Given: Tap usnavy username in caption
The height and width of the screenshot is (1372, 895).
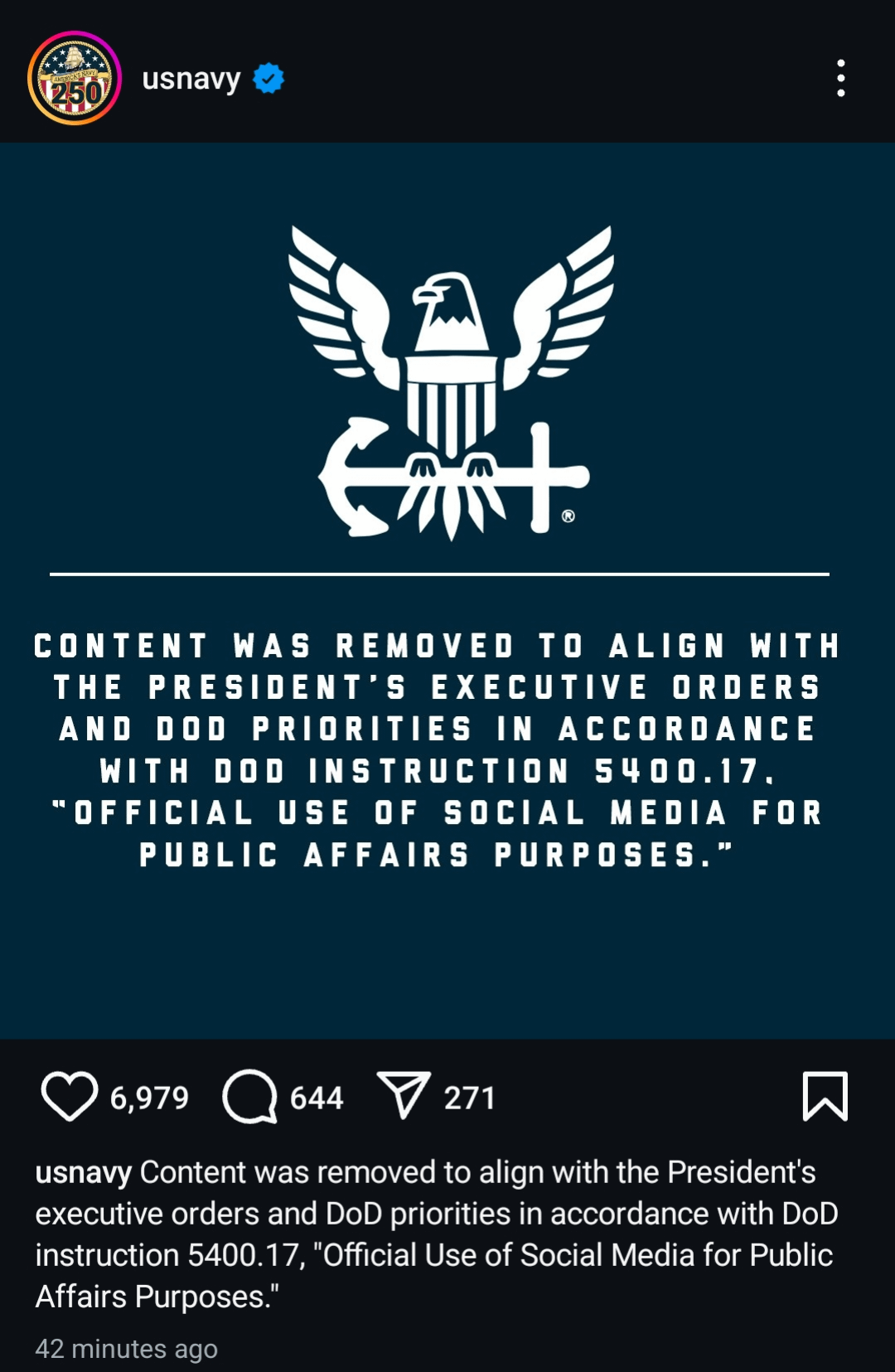Looking at the screenshot, I should 83,1172.
